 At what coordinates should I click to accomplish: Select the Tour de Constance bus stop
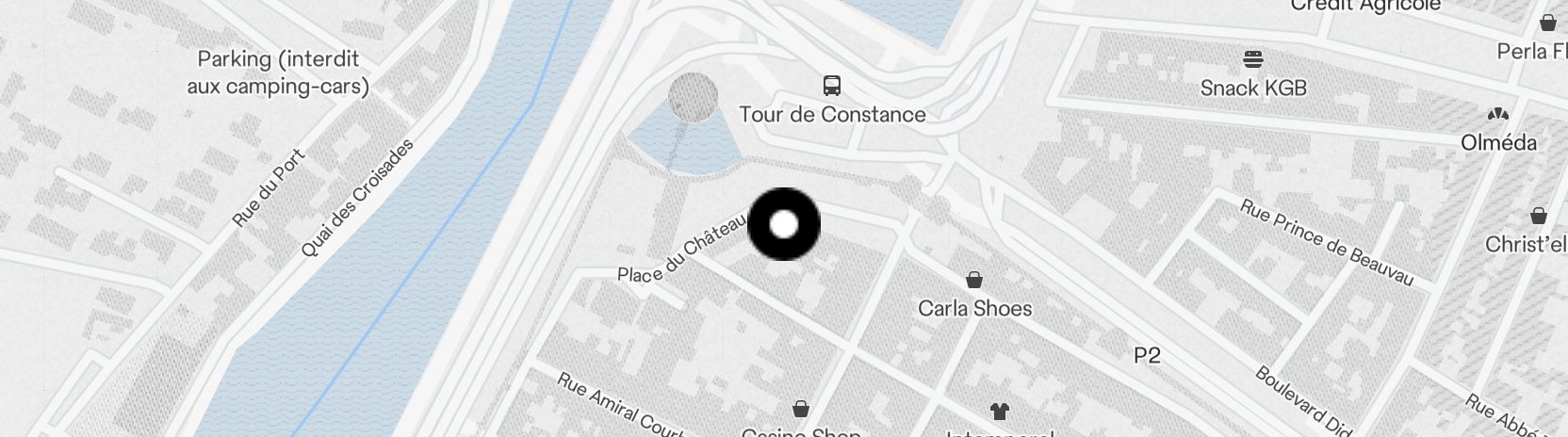pyautogui.click(x=831, y=87)
